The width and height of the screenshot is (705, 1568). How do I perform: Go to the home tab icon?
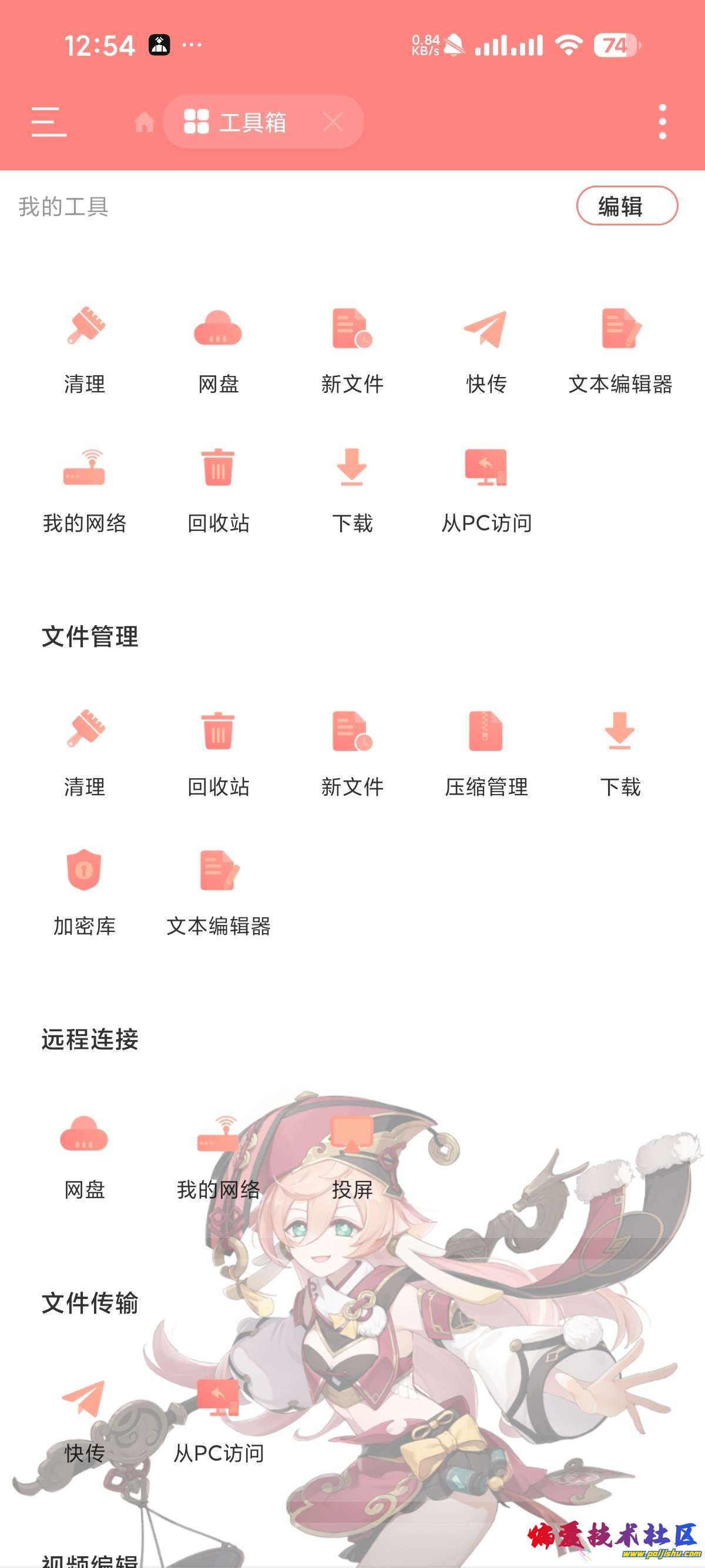point(145,122)
